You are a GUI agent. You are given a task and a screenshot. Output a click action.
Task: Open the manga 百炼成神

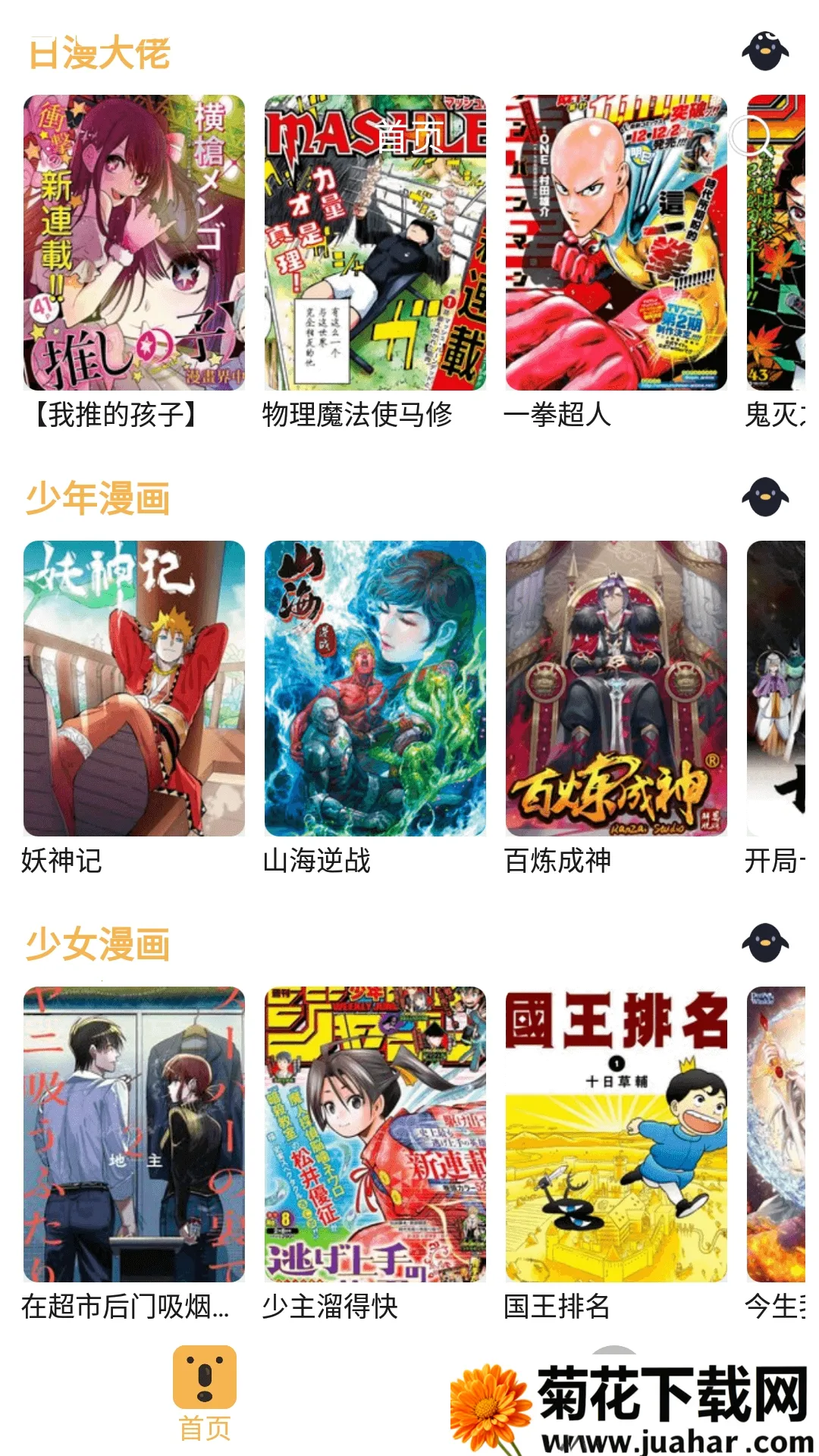616,689
